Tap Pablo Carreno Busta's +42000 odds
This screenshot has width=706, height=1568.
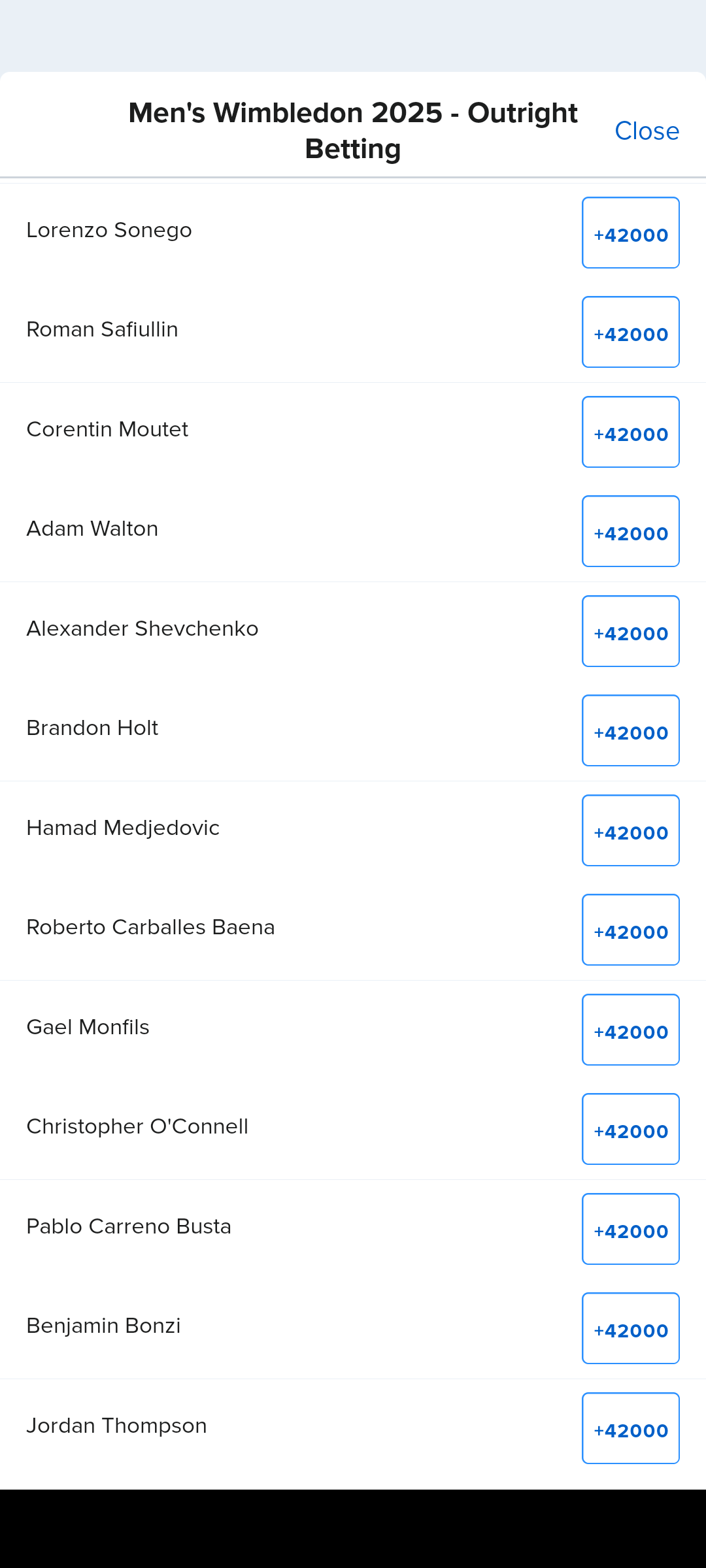pos(630,1229)
